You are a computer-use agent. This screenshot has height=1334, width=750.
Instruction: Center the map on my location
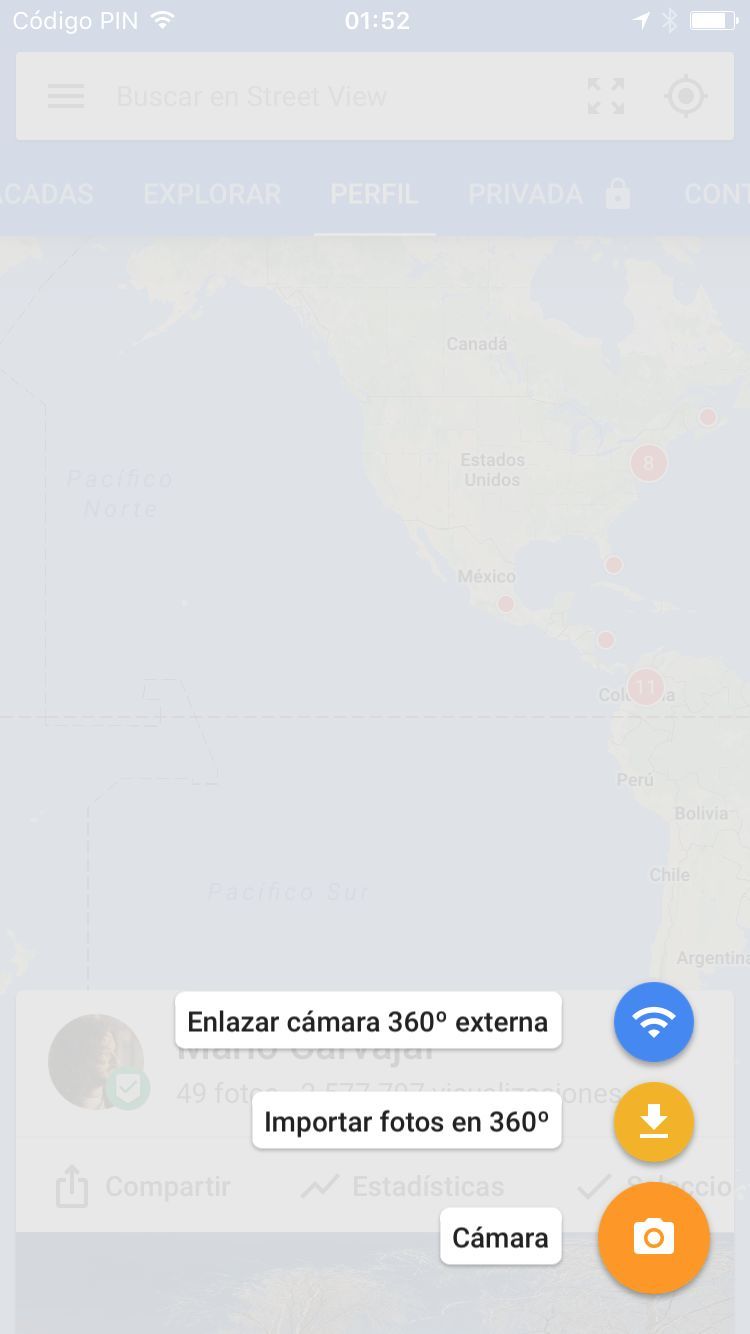[x=686, y=96]
